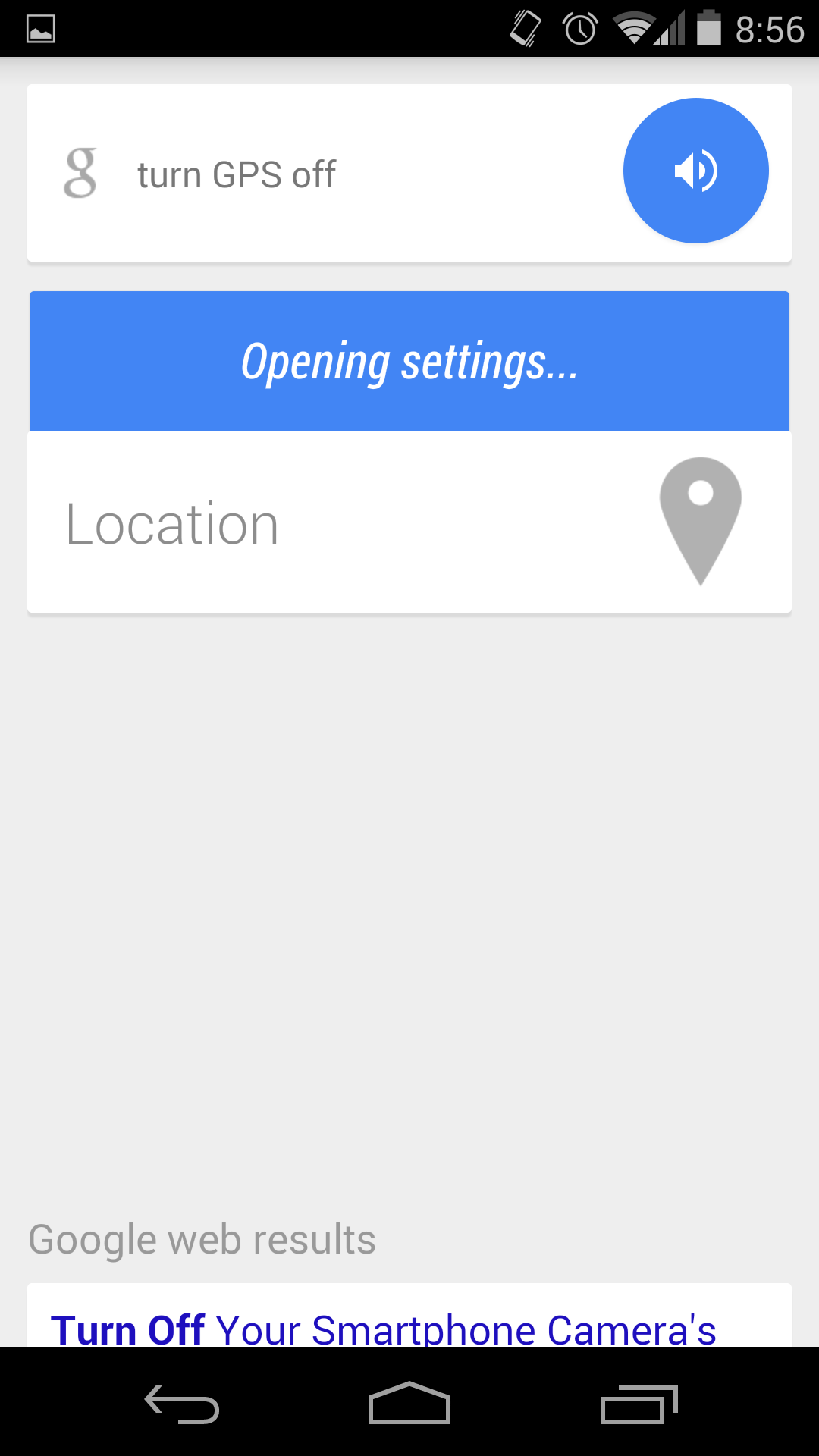This screenshot has height=1456, width=819.
Task: Tap the screenshot notification icon in status bar
Action: (x=41, y=29)
